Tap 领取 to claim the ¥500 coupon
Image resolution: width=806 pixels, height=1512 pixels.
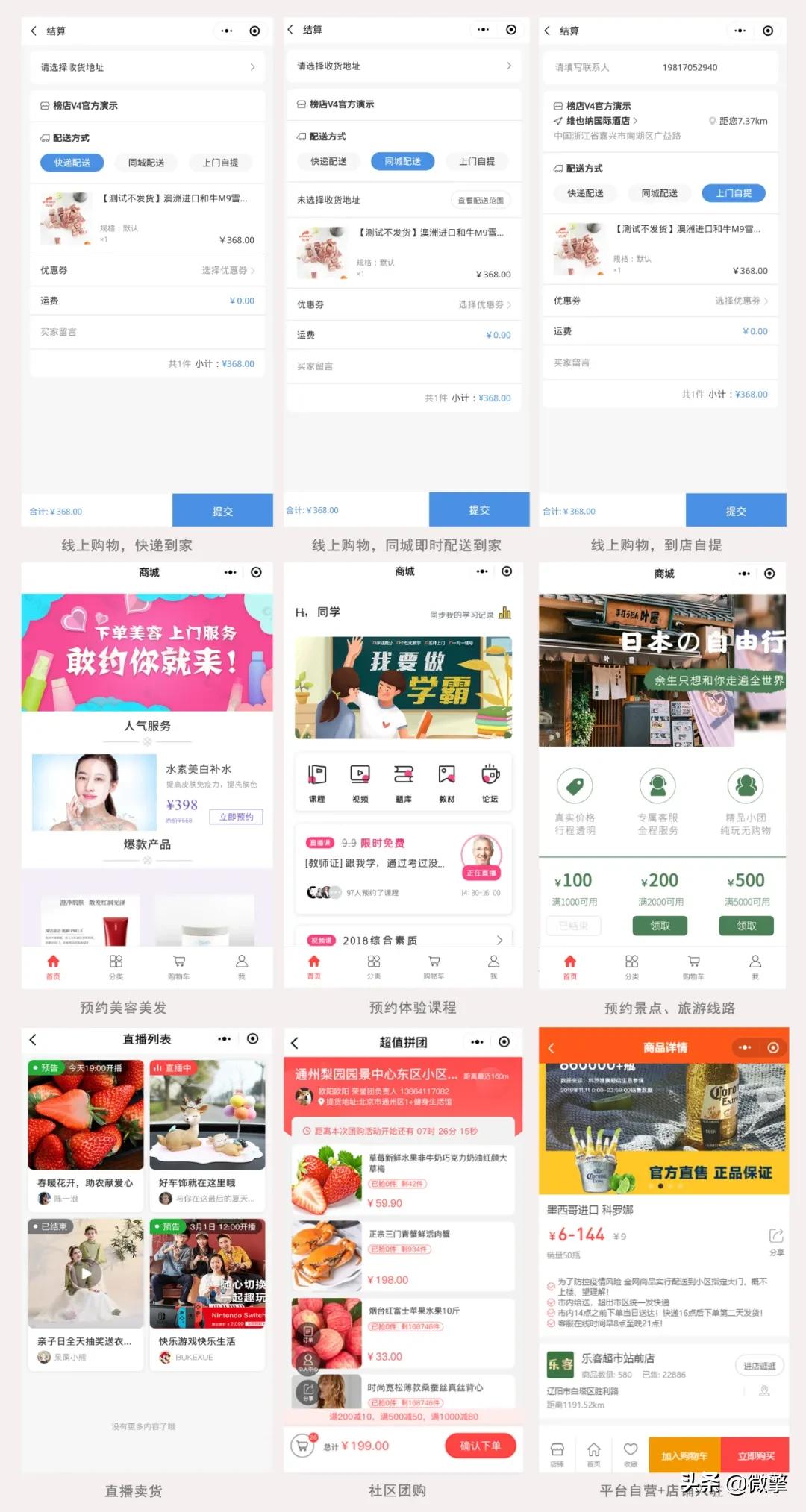746,926
